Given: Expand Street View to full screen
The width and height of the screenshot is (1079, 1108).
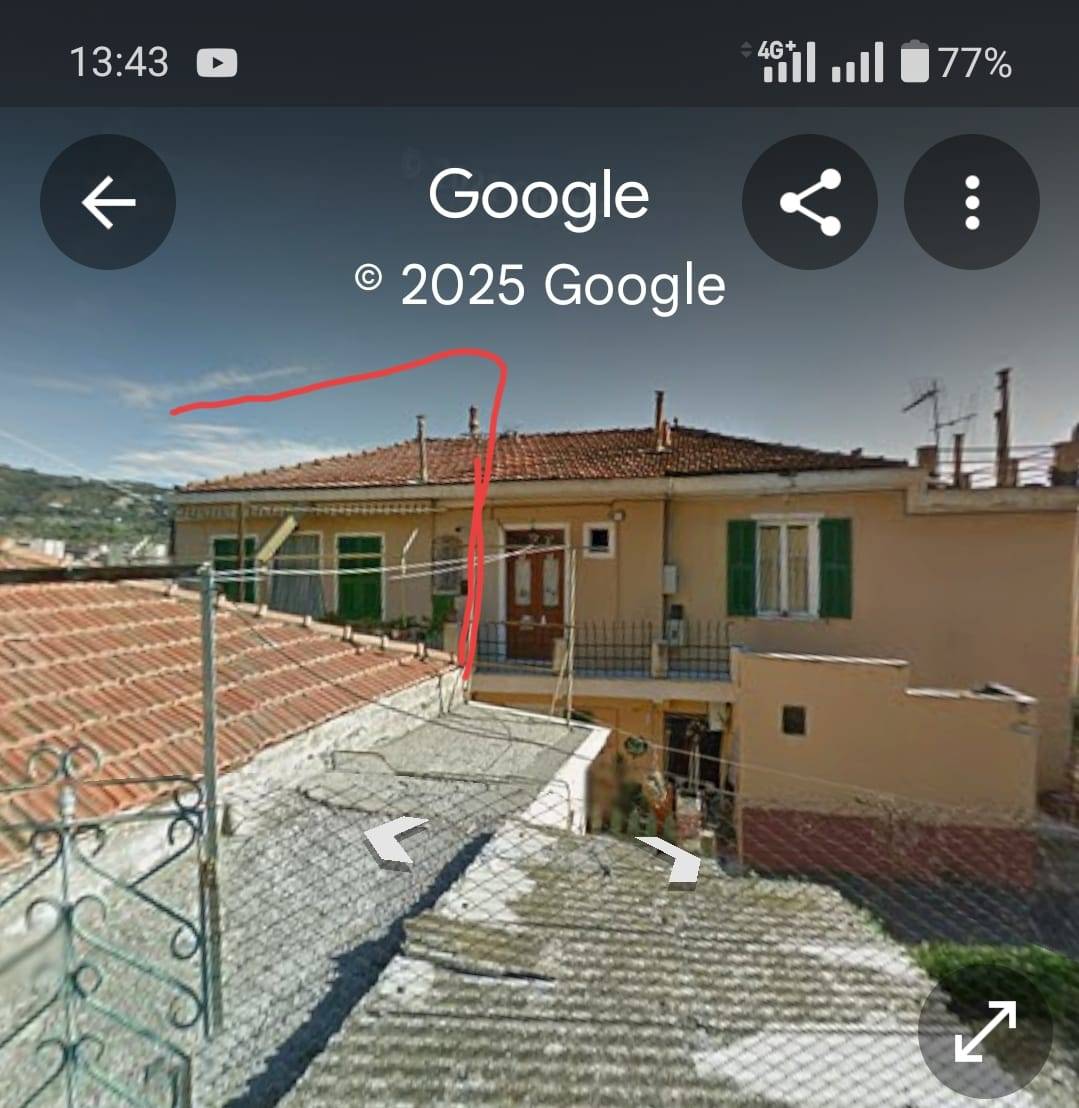Looking at the screenshot, I should (985, 1031).
